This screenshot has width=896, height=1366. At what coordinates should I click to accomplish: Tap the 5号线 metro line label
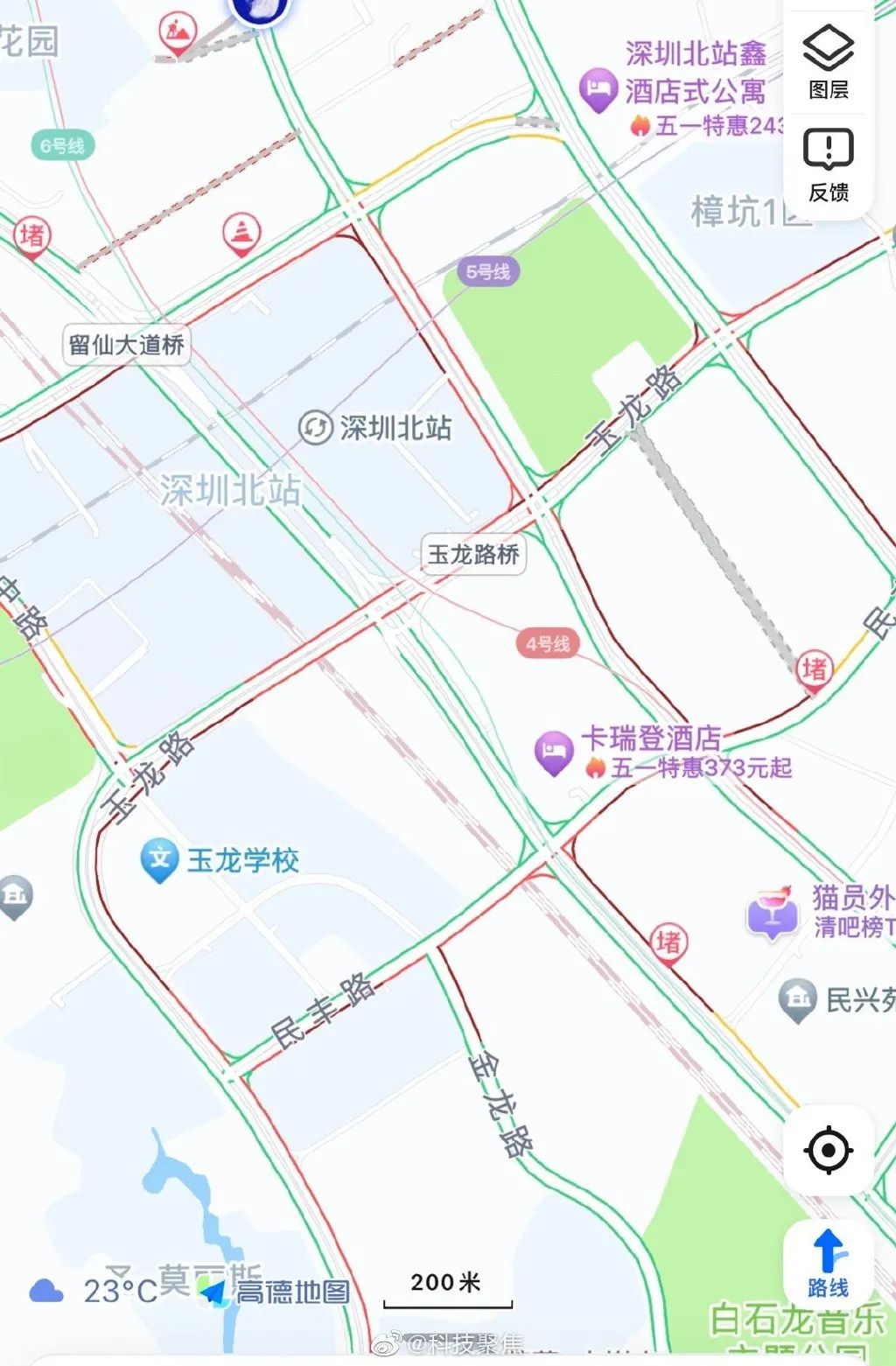[488, 271]
